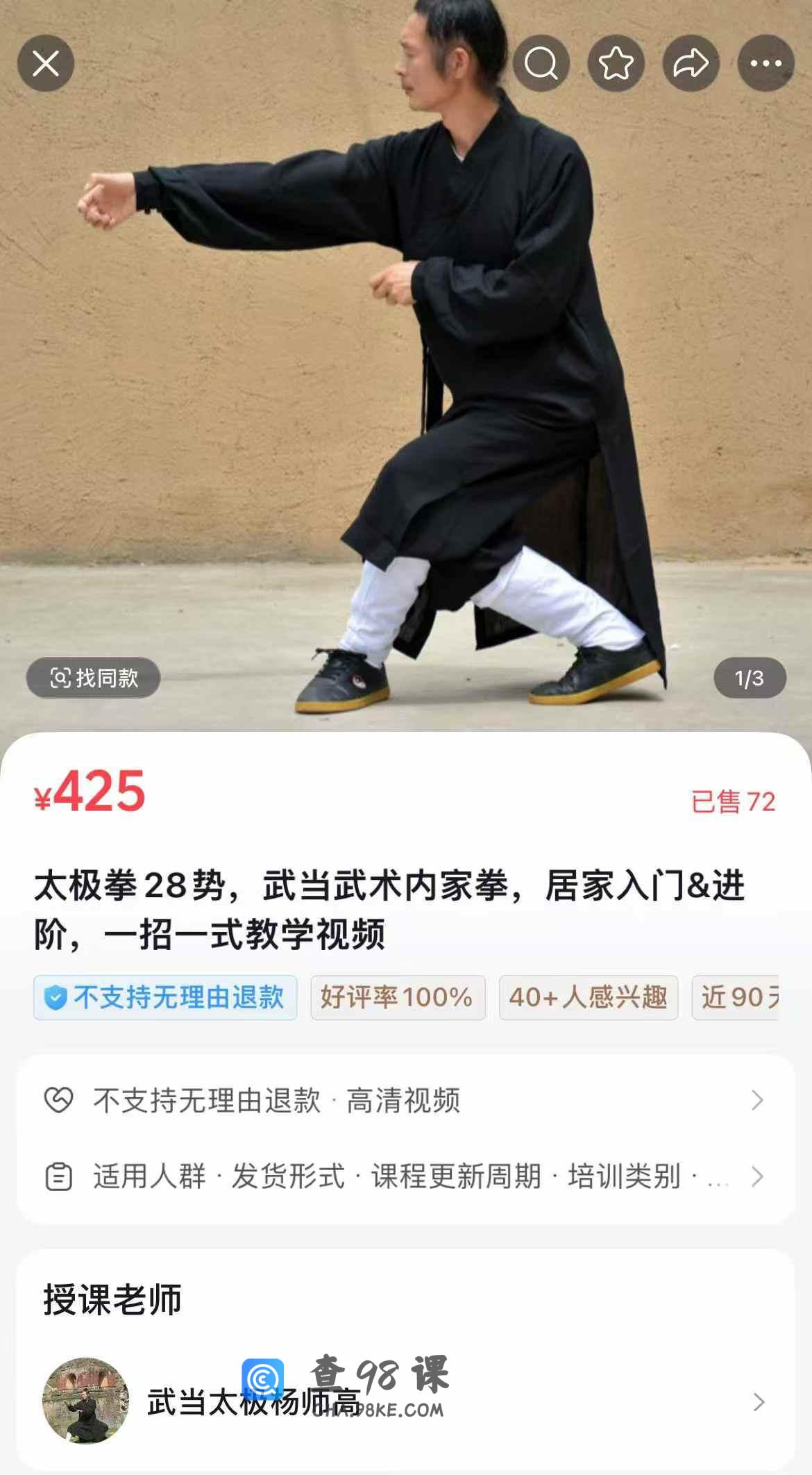Tap the 好评率100% chip
Viewport: 812px width, 1475px height.
(x=398, y=997)
